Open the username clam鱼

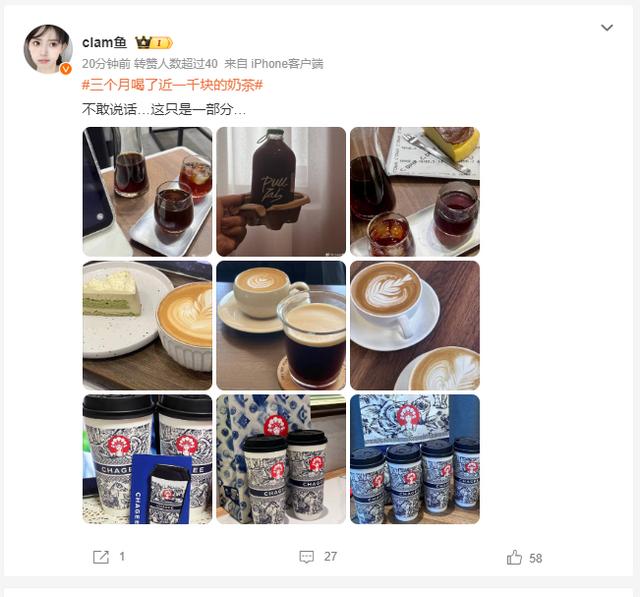click(104, 43)
